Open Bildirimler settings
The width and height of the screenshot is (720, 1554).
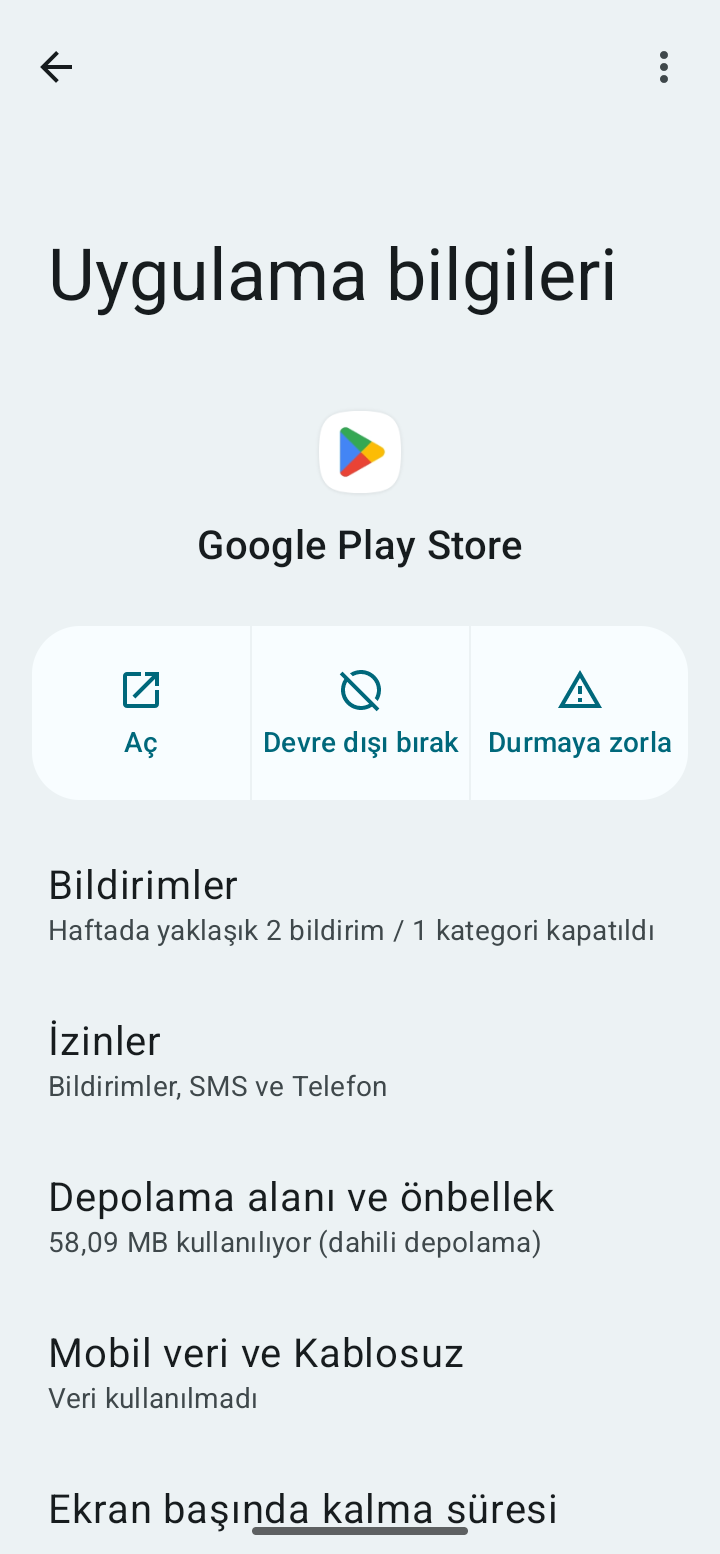click(x=360, y=905)
